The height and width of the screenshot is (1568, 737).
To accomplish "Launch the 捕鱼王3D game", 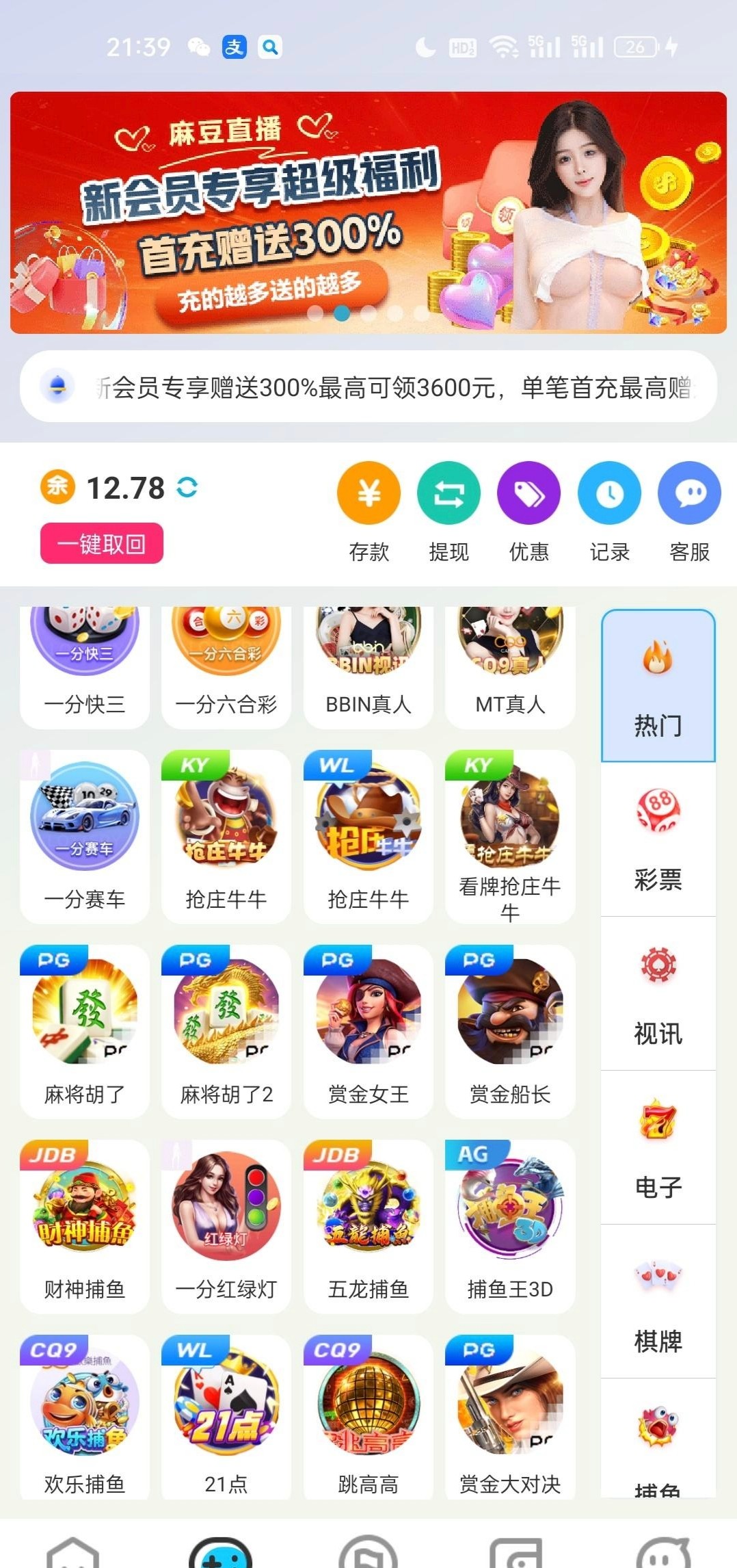I will pyautogui.click(x=510, y=1226).
